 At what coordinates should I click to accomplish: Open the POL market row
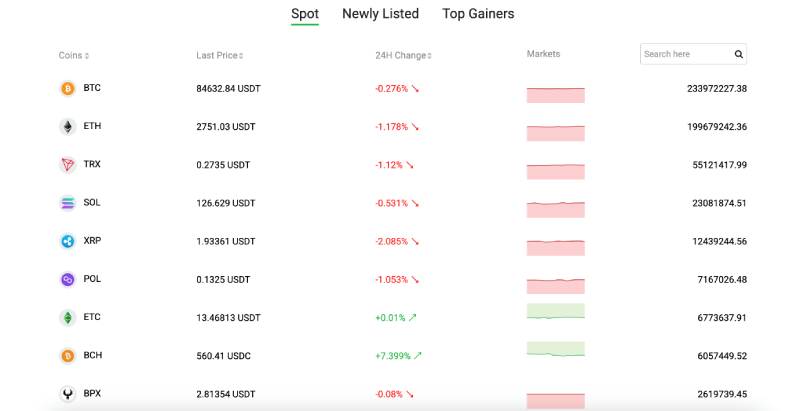coord(92,279)
